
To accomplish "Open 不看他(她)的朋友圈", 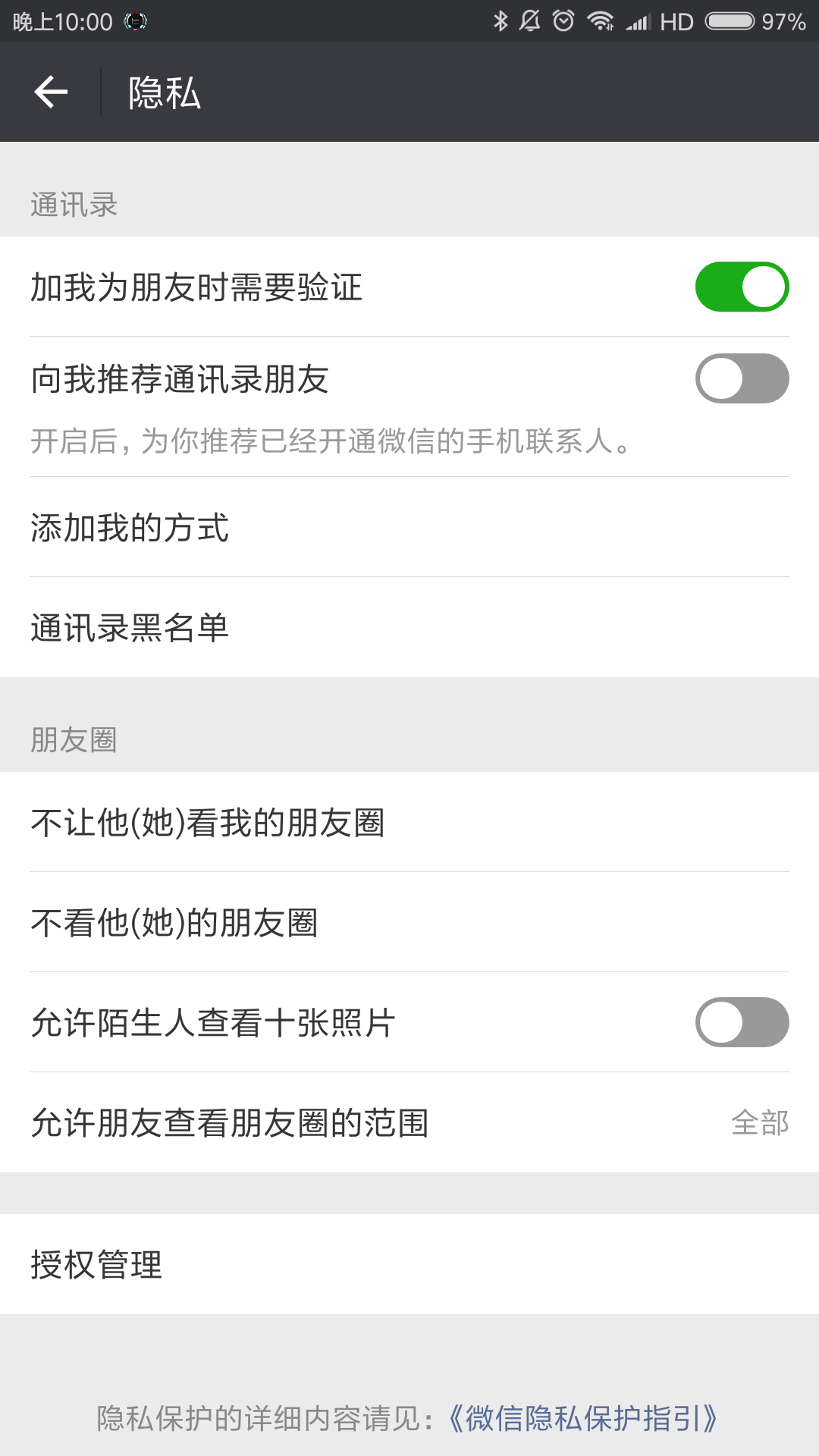I will [409, 923].
